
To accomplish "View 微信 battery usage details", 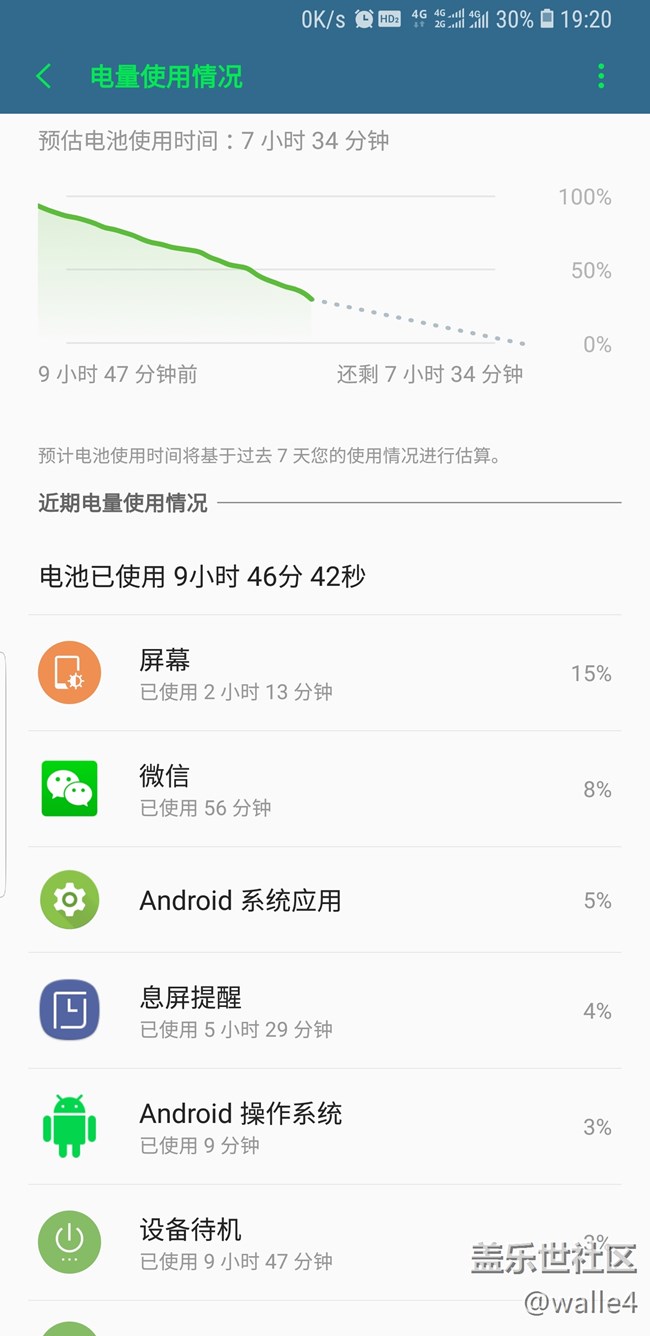I will [x=324, y=789].
